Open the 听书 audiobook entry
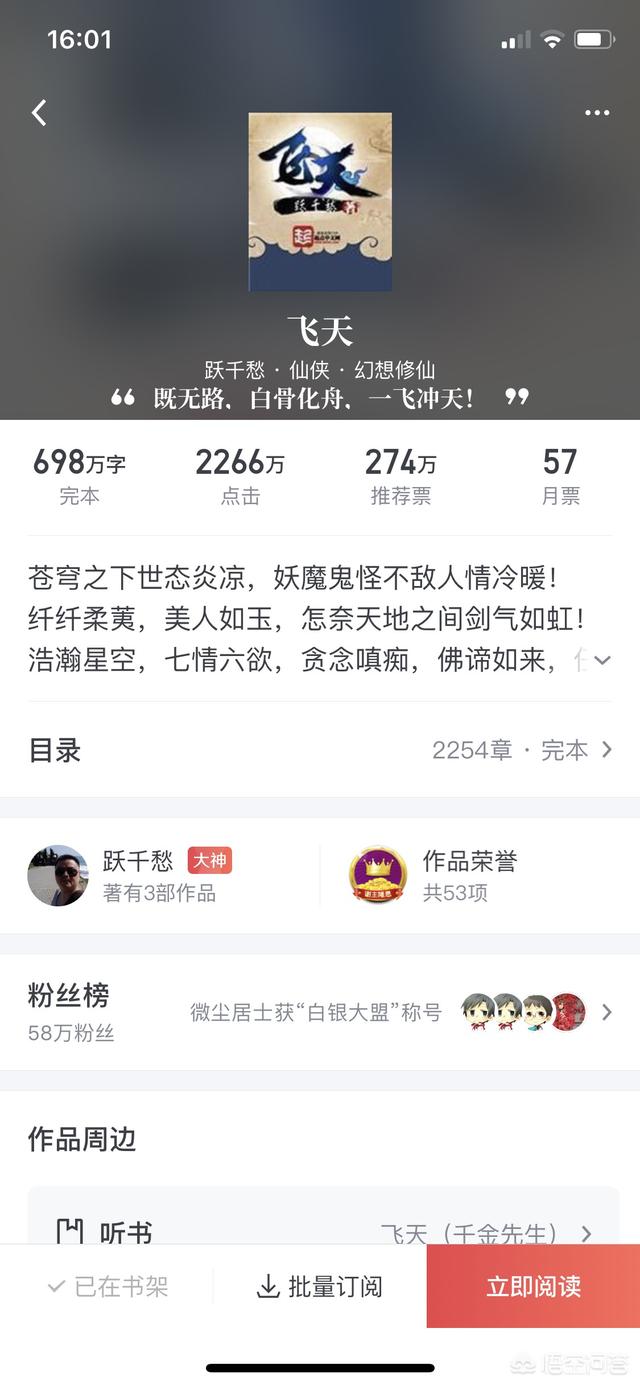Viewport: 640px width, 1386px height. 320,1232
